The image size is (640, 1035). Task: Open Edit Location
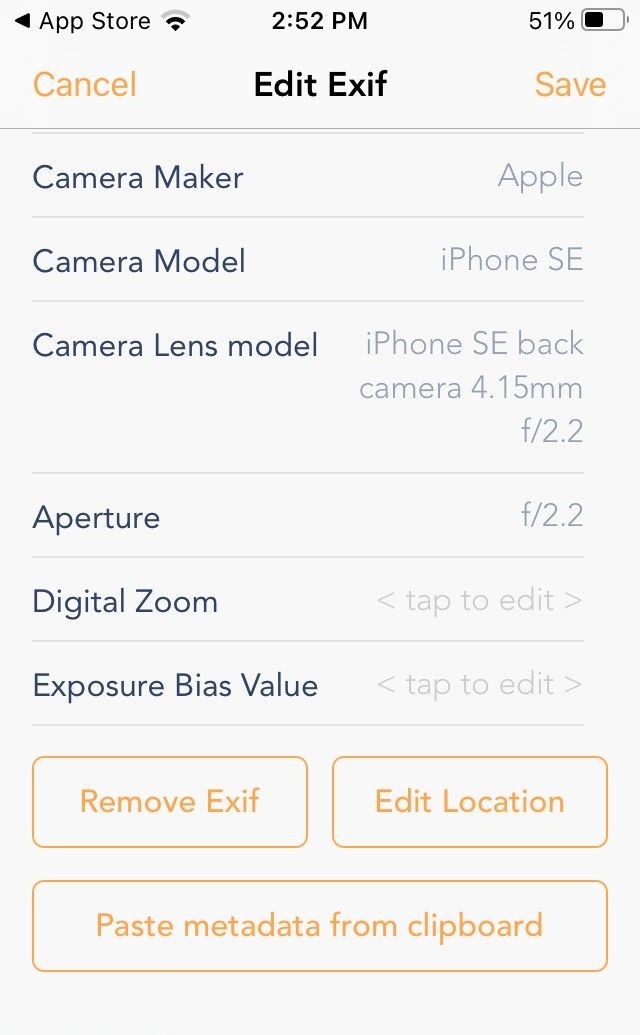click(469, 802)
